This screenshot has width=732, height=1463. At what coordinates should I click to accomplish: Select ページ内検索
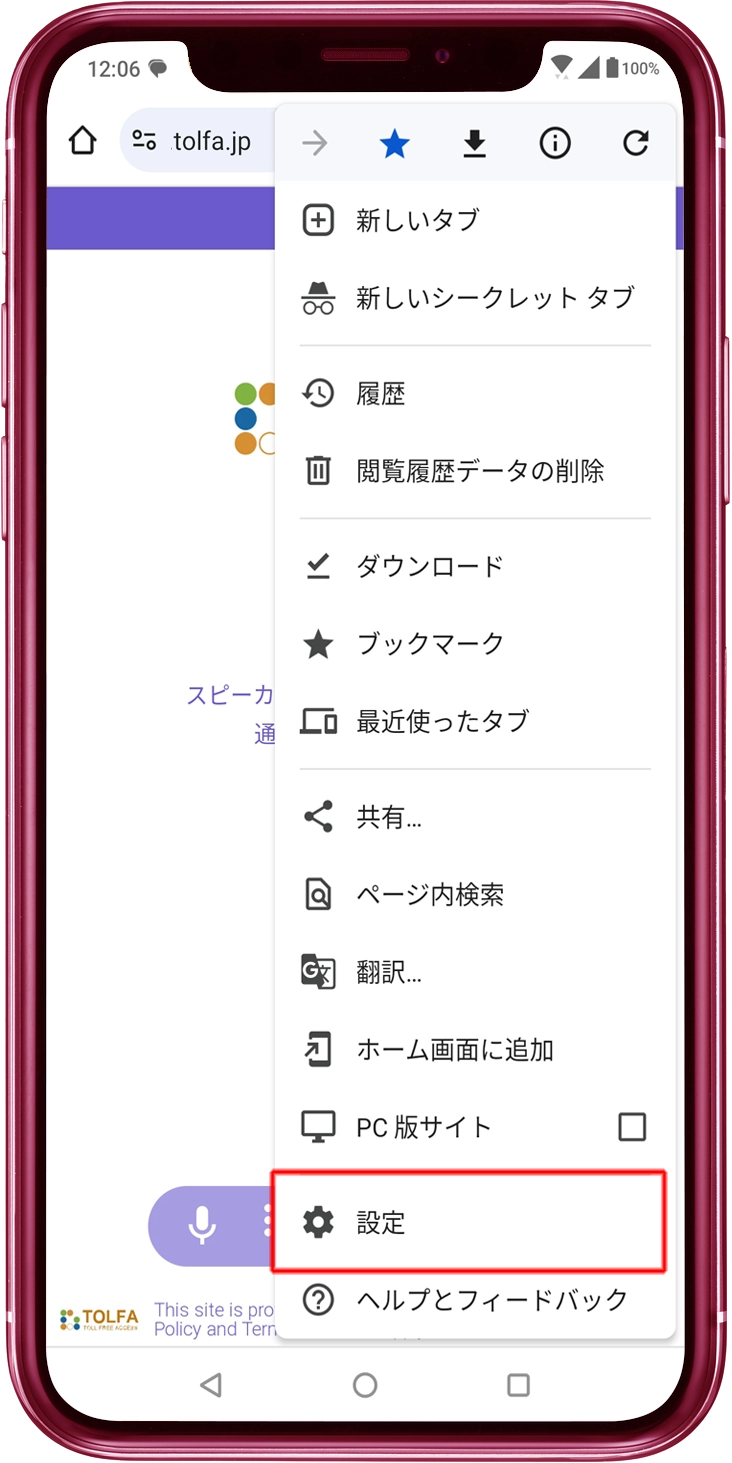(430, 894)
